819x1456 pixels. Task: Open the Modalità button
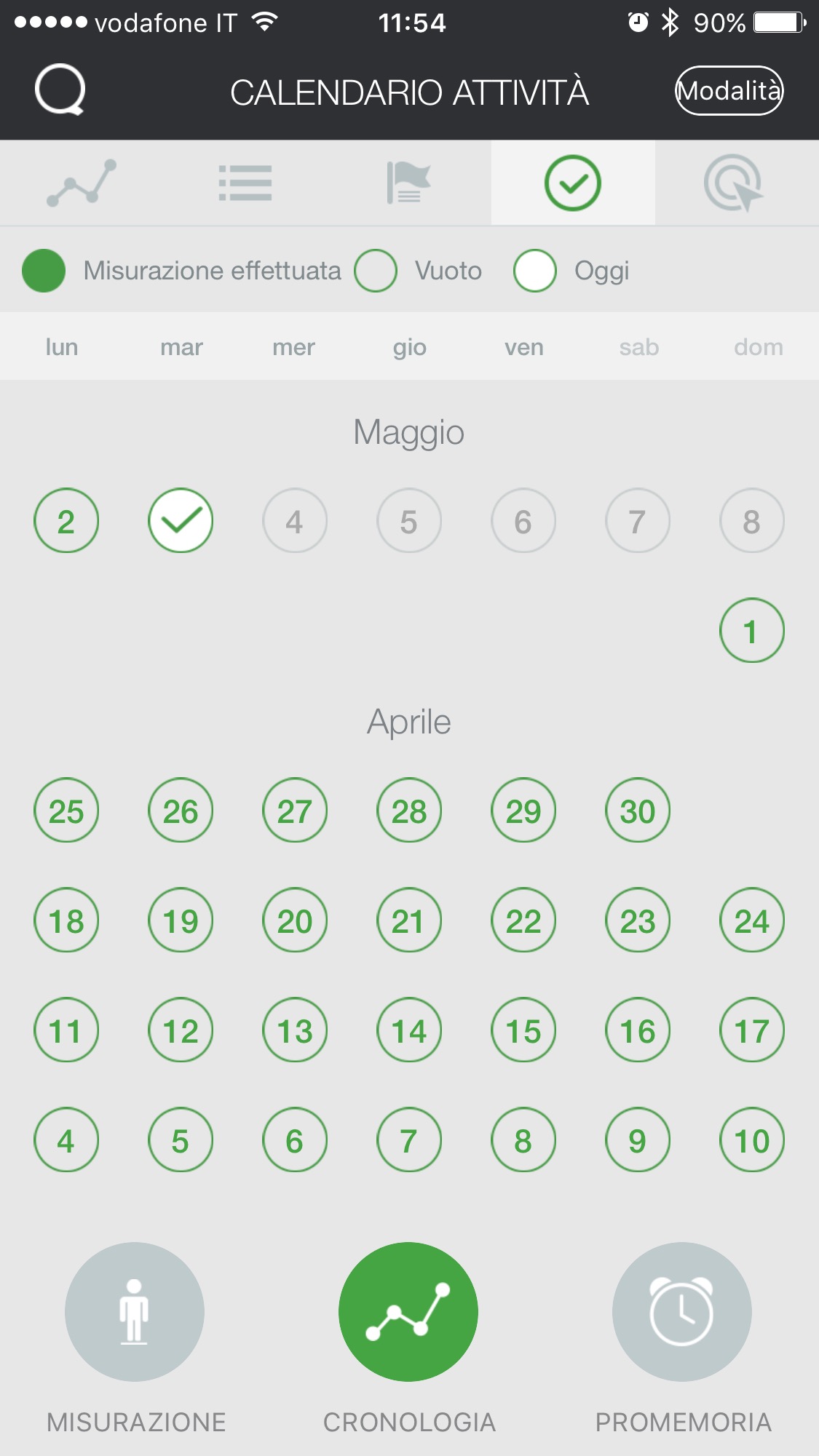click(x=729, y=91)
